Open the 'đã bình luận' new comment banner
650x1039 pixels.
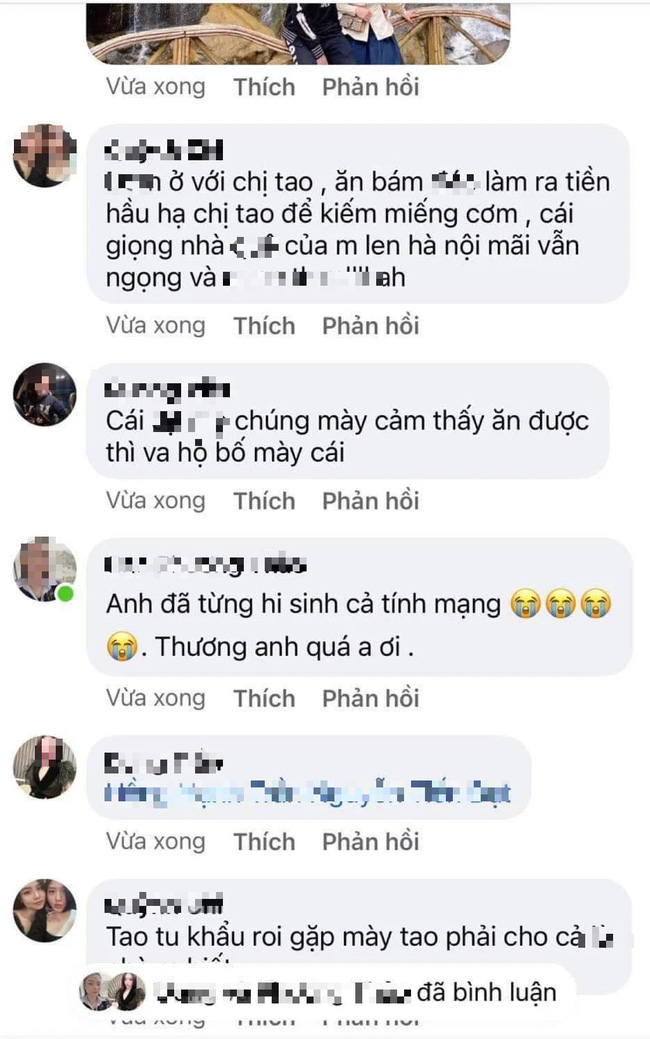click(330, 993)
